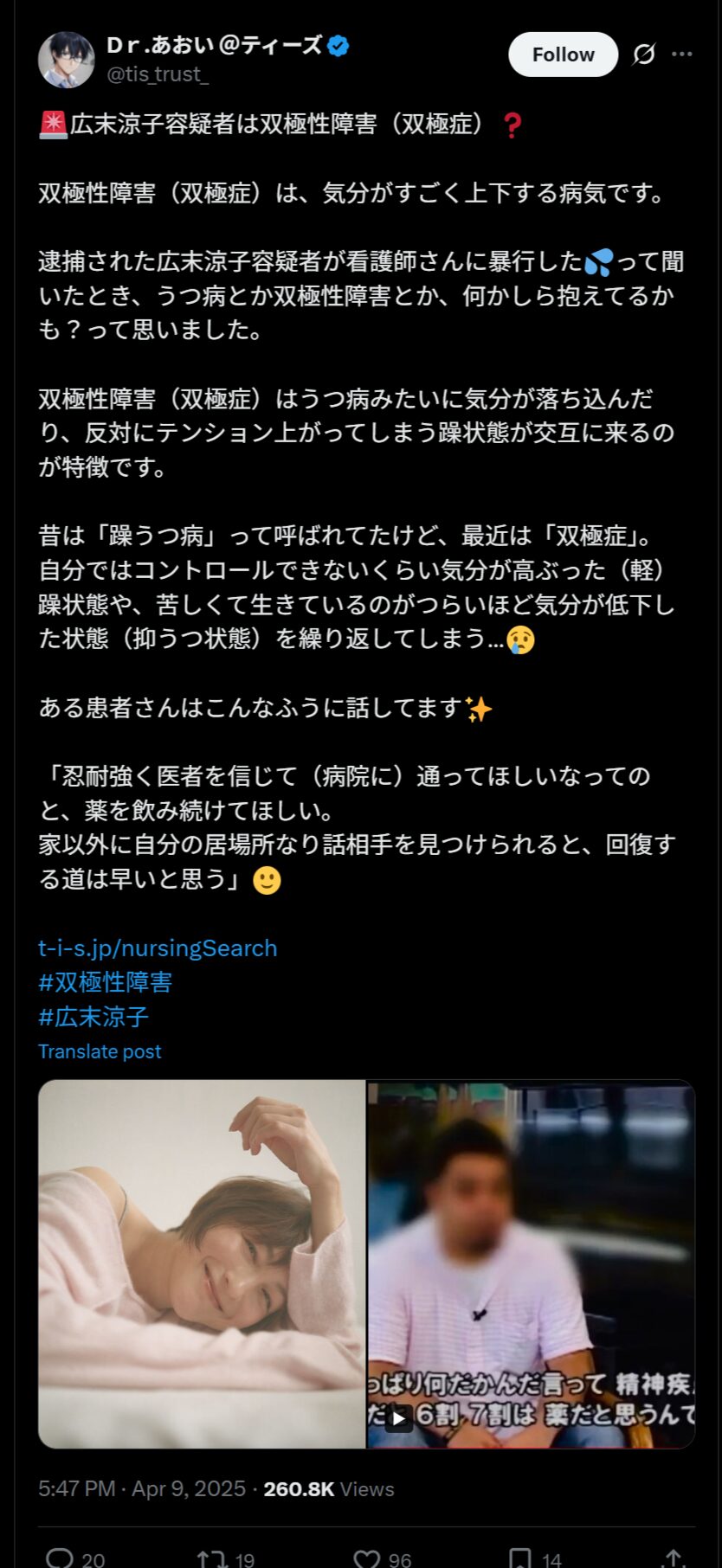
Task: Open the photo of woman in pink
Action: pos(202,1263)
